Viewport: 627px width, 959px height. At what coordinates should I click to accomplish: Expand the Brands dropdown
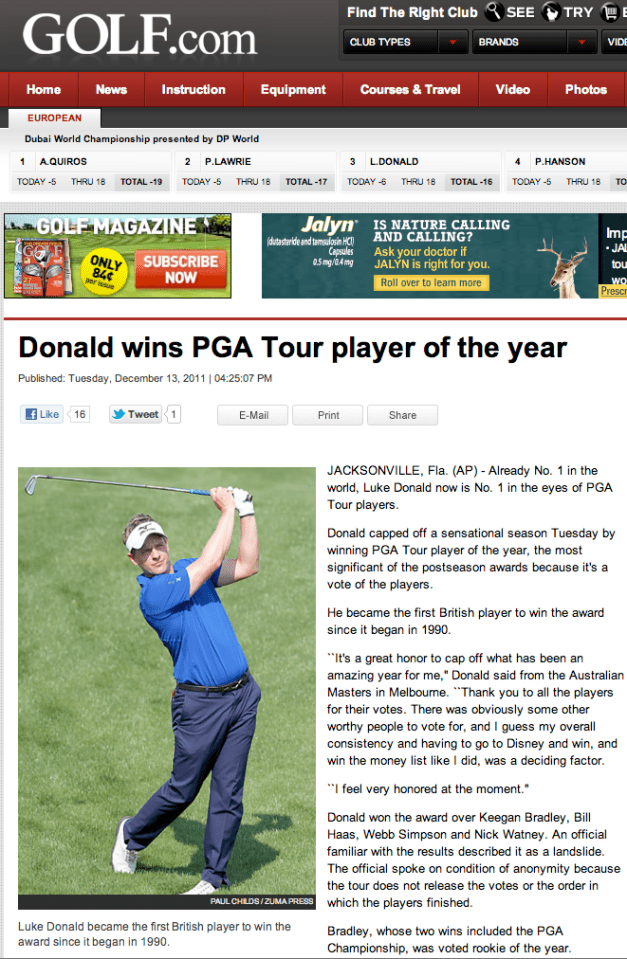[533, 42]
